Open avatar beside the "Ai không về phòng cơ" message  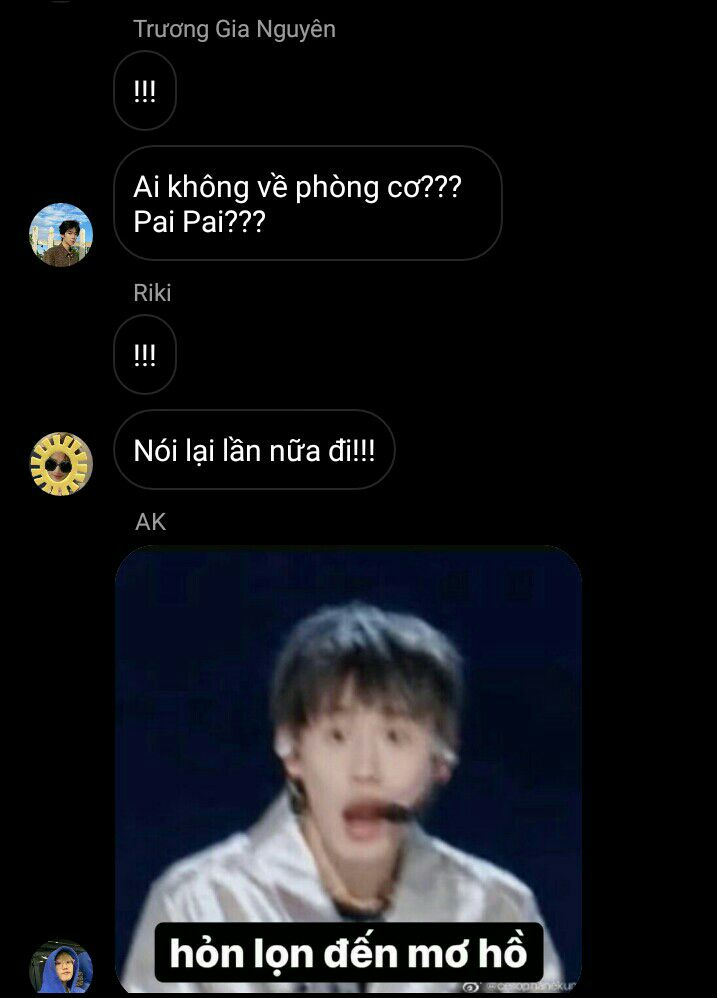(61, 235)
